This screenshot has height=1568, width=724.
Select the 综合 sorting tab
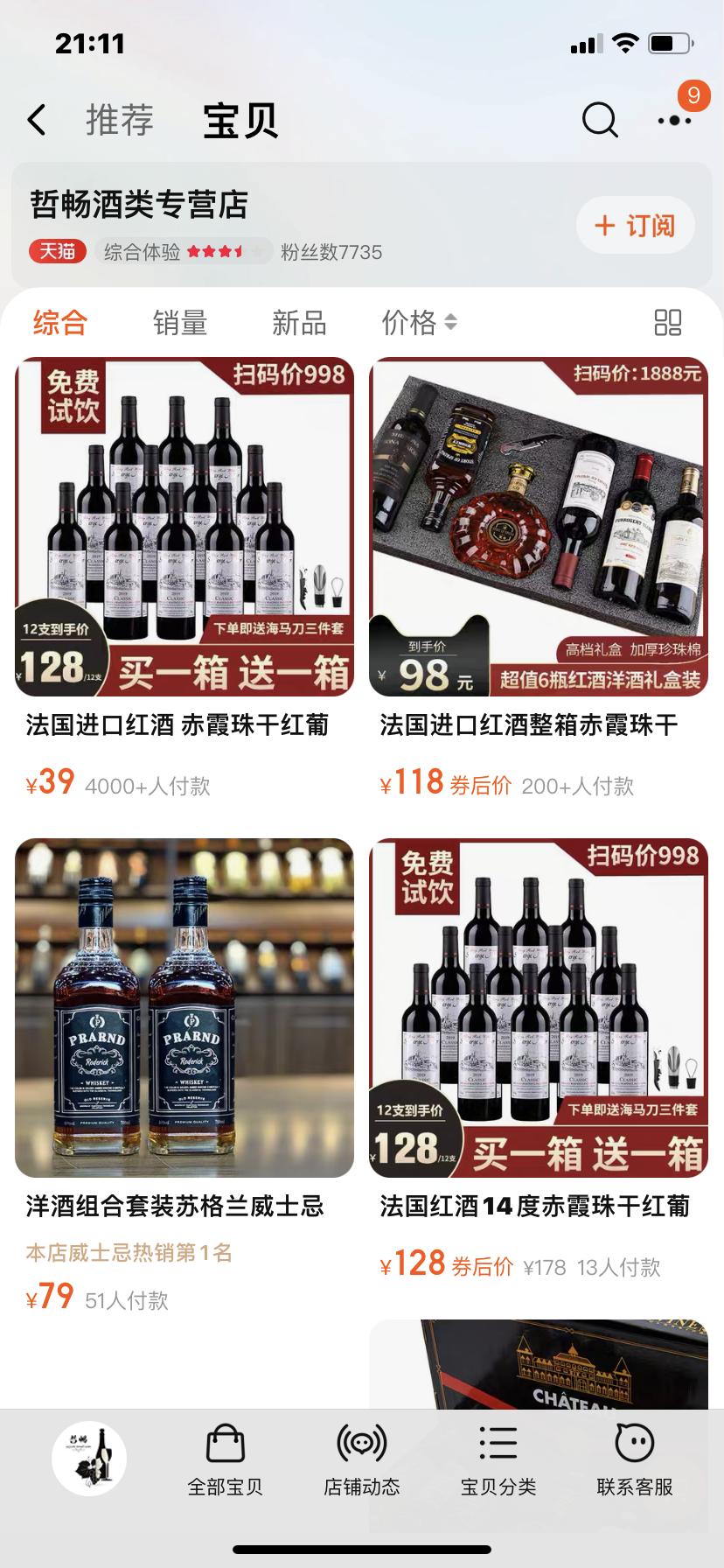tap(58, 323)
